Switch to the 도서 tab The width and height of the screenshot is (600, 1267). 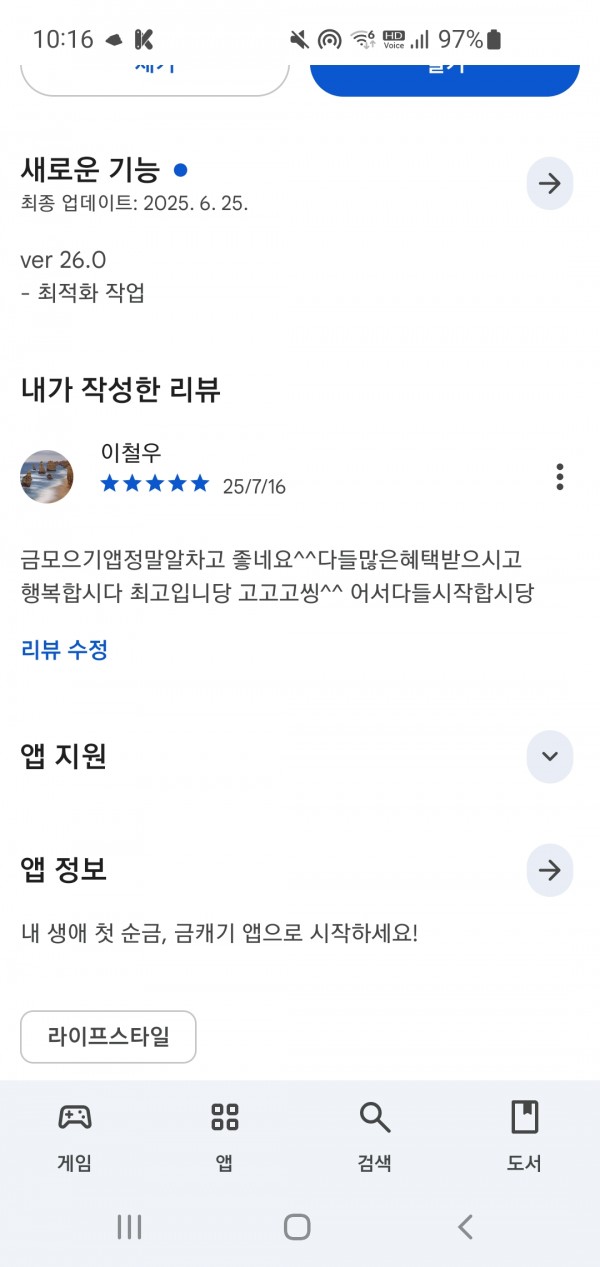524,1137
